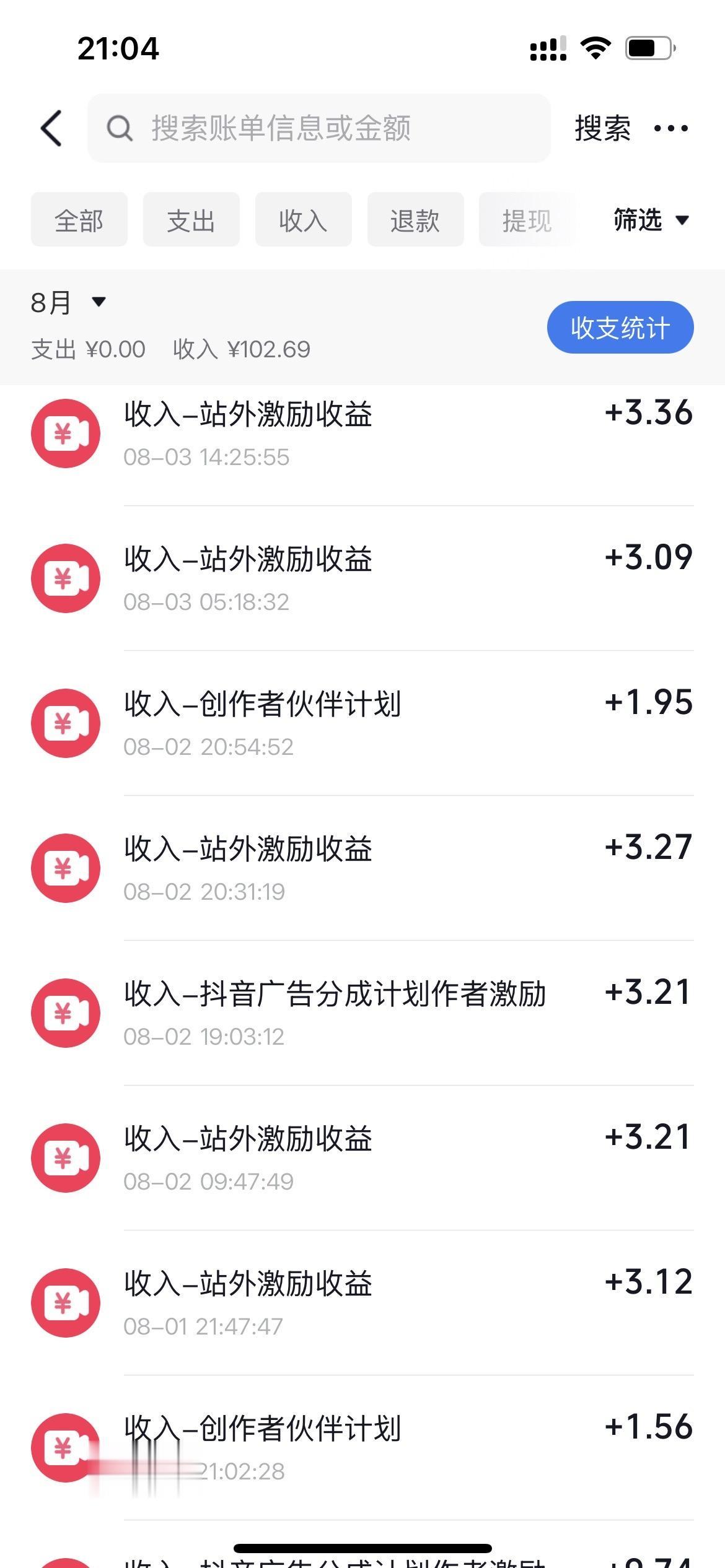
Task: Open the +3.09 站外激励收益 entry
Action: pos(362,578)
